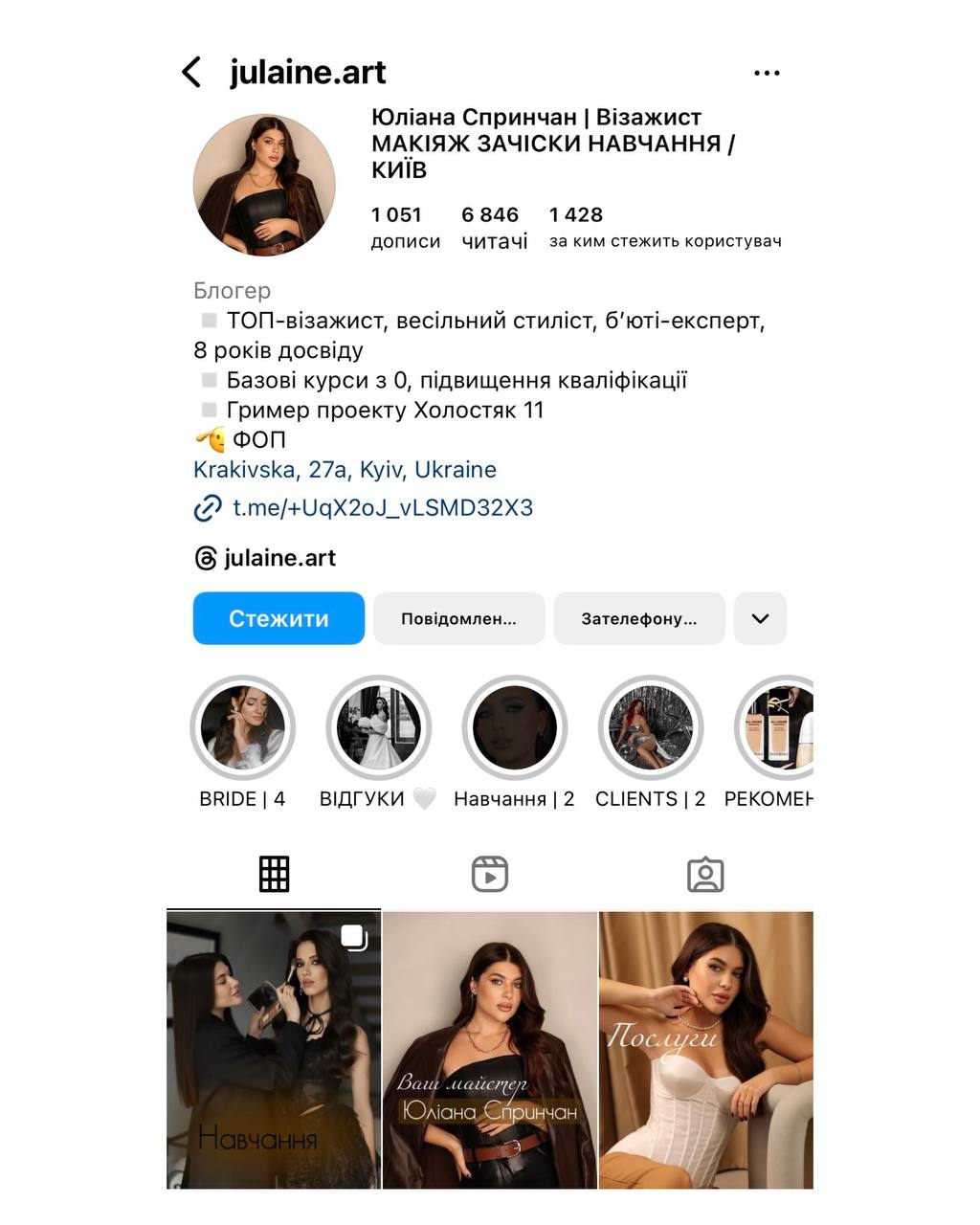Open the Послуги post tile
Screen dimensions: 980x1225
tap(705, 1050)
